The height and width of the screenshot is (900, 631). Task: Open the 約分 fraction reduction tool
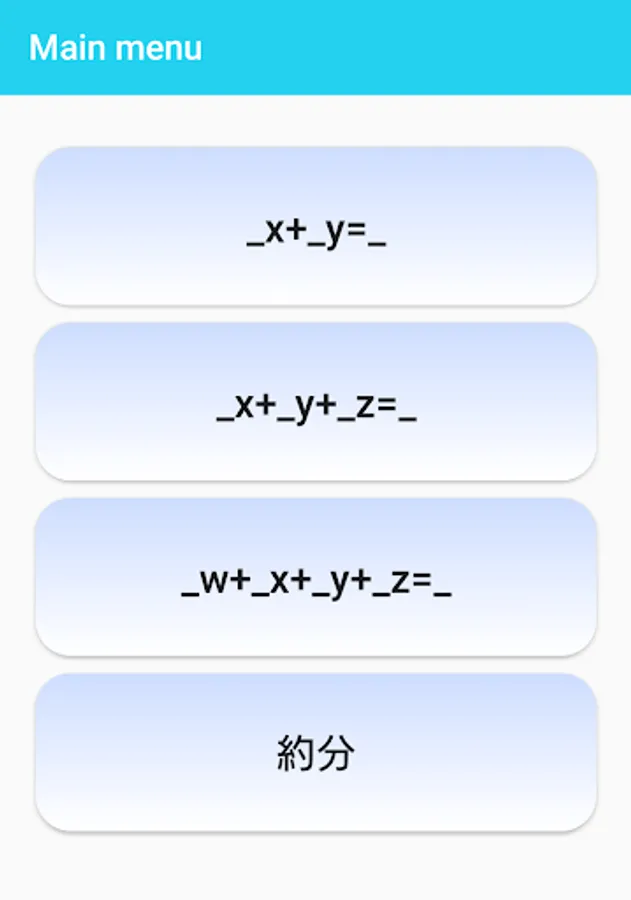pos(316,752)
